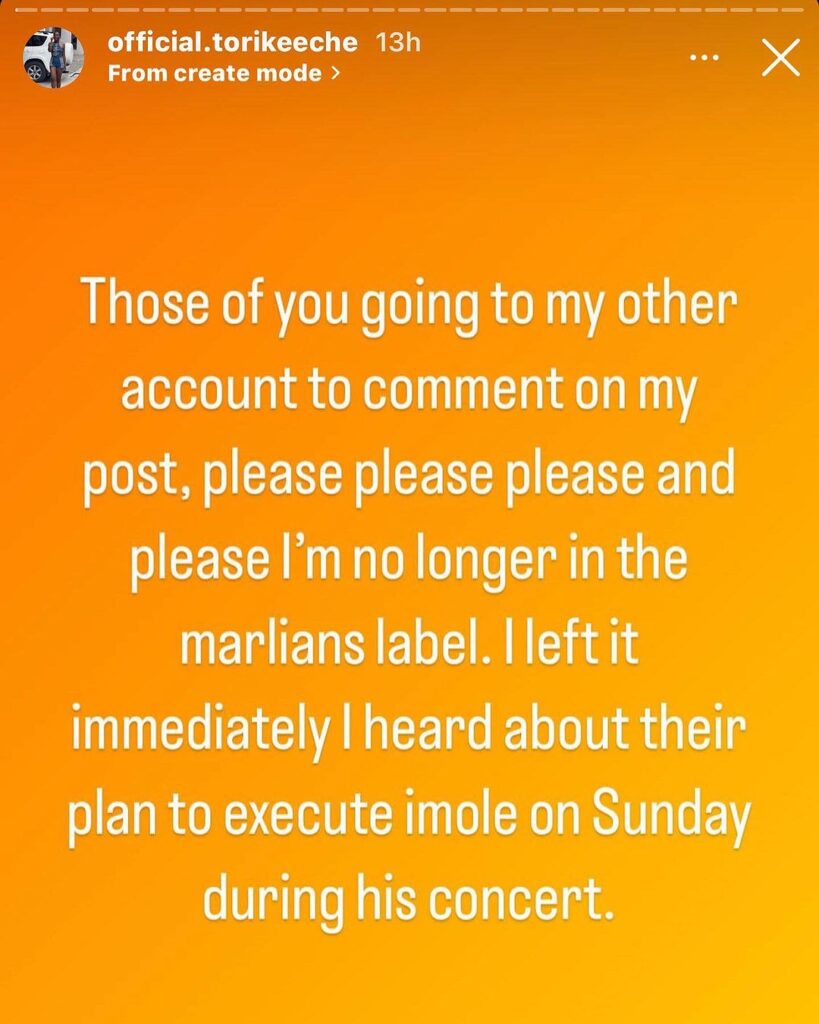The image size is (819, 1024).
Task: View the official.torikeeche profile via username
Action: click(x=232, y=43)
